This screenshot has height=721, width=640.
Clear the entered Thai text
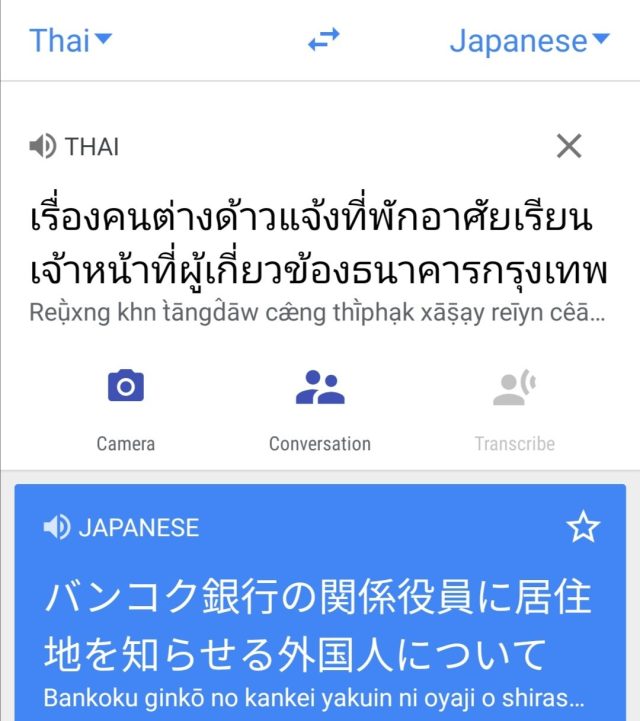[x=568, y=146]
